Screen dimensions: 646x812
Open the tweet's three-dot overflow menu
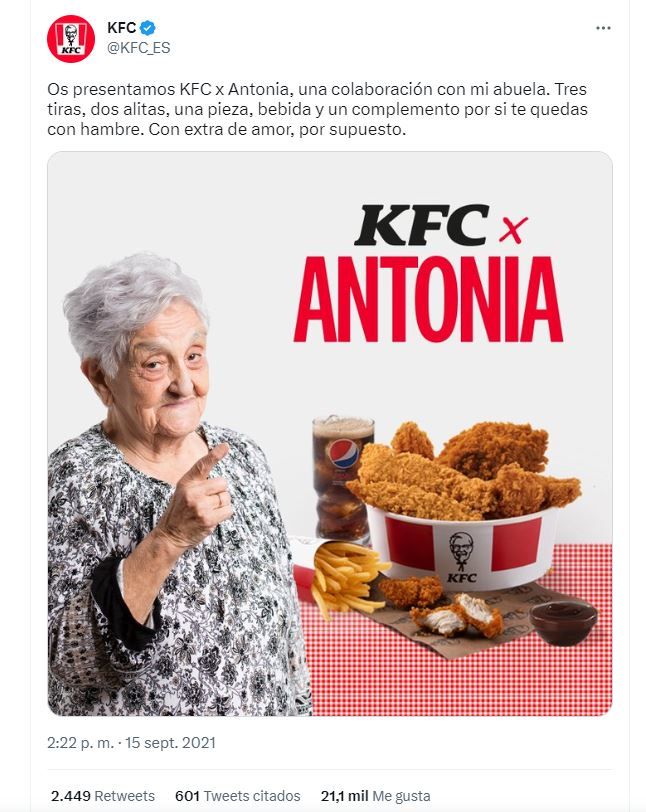click(x=602, y=28)
